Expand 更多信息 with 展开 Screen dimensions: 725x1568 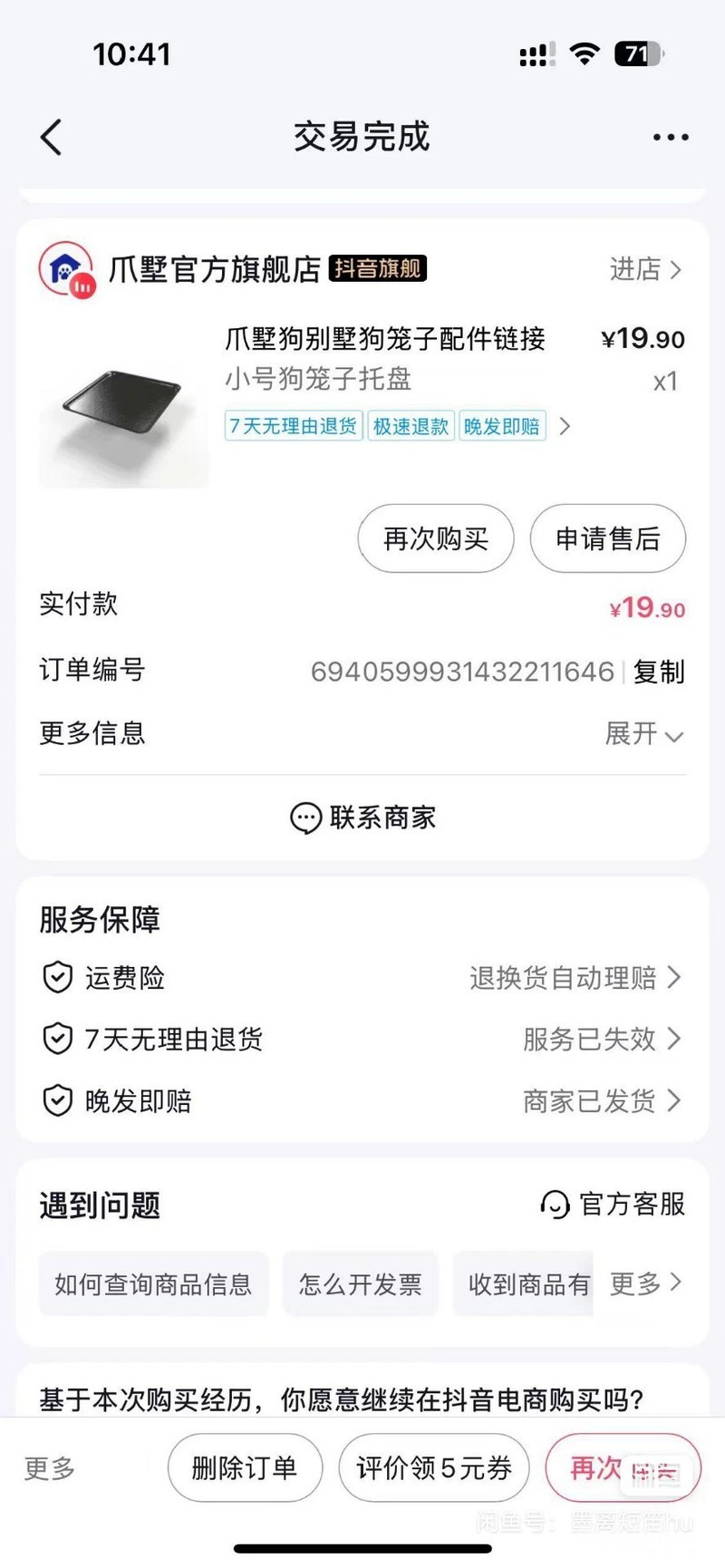(x=643, y=733)
